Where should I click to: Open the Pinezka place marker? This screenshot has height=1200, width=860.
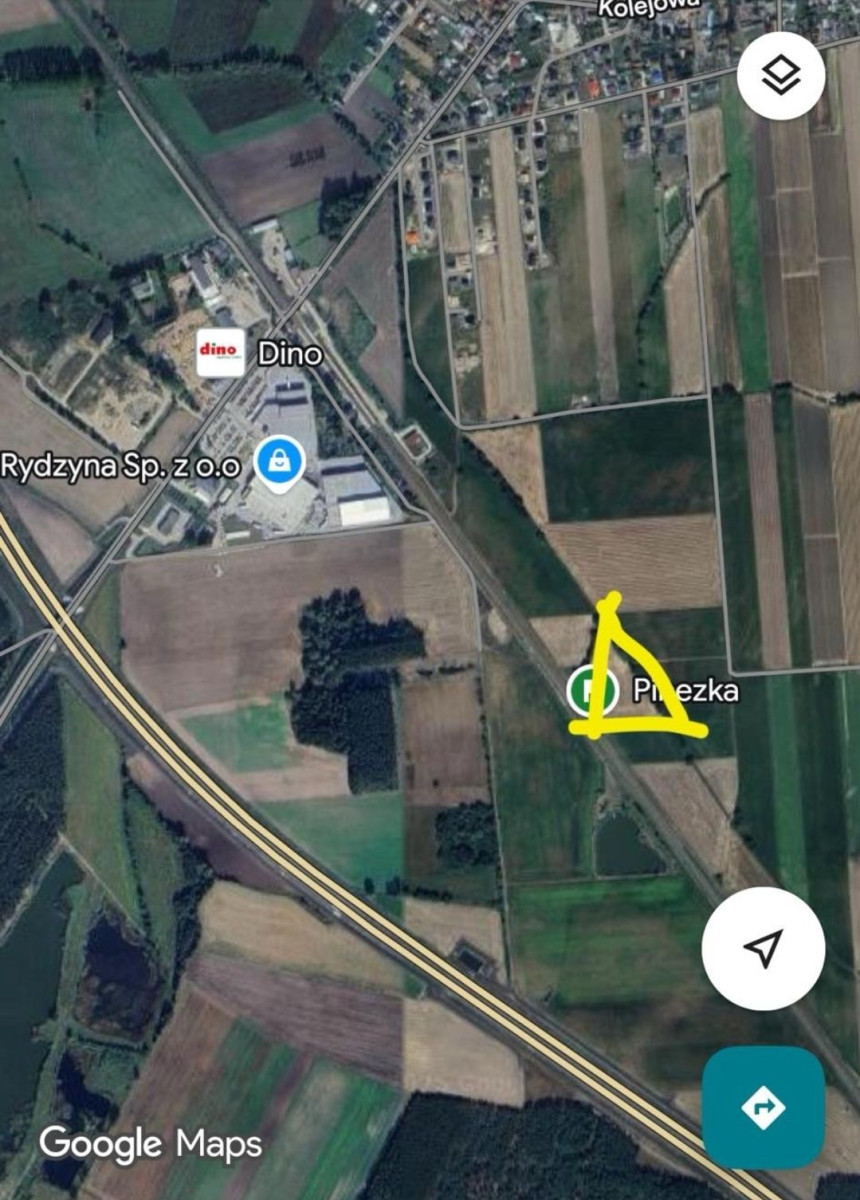click(x=591, y=690)
